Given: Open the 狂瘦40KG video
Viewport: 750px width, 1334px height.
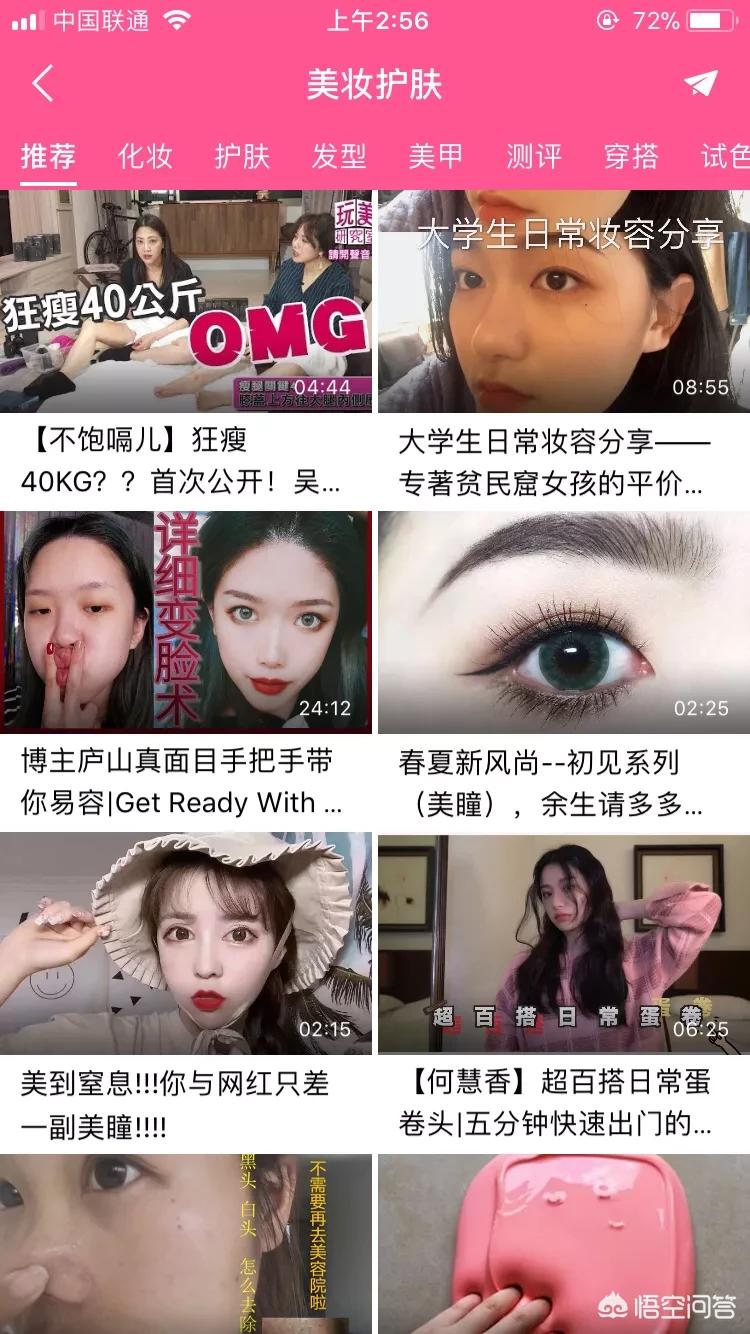Looking at the screenshot, I should pos(186,302).
